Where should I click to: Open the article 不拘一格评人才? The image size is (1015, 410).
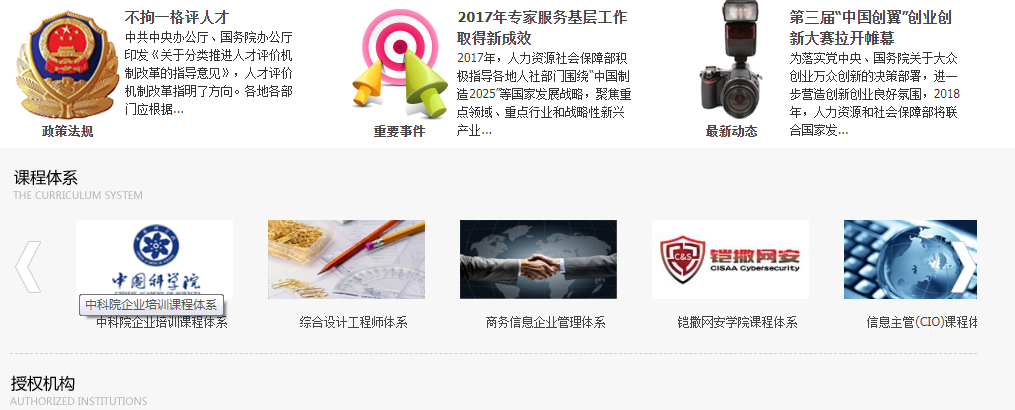click(x=177, y=17)
